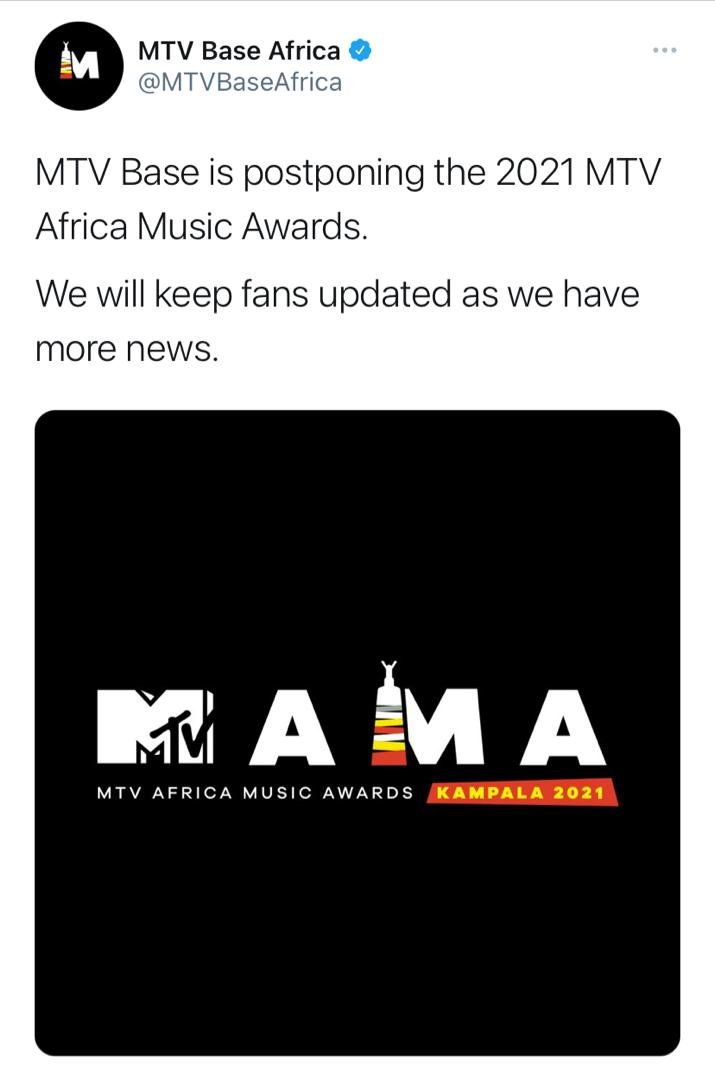View the MAMA Kampala 2021 image

click(357, 732)
